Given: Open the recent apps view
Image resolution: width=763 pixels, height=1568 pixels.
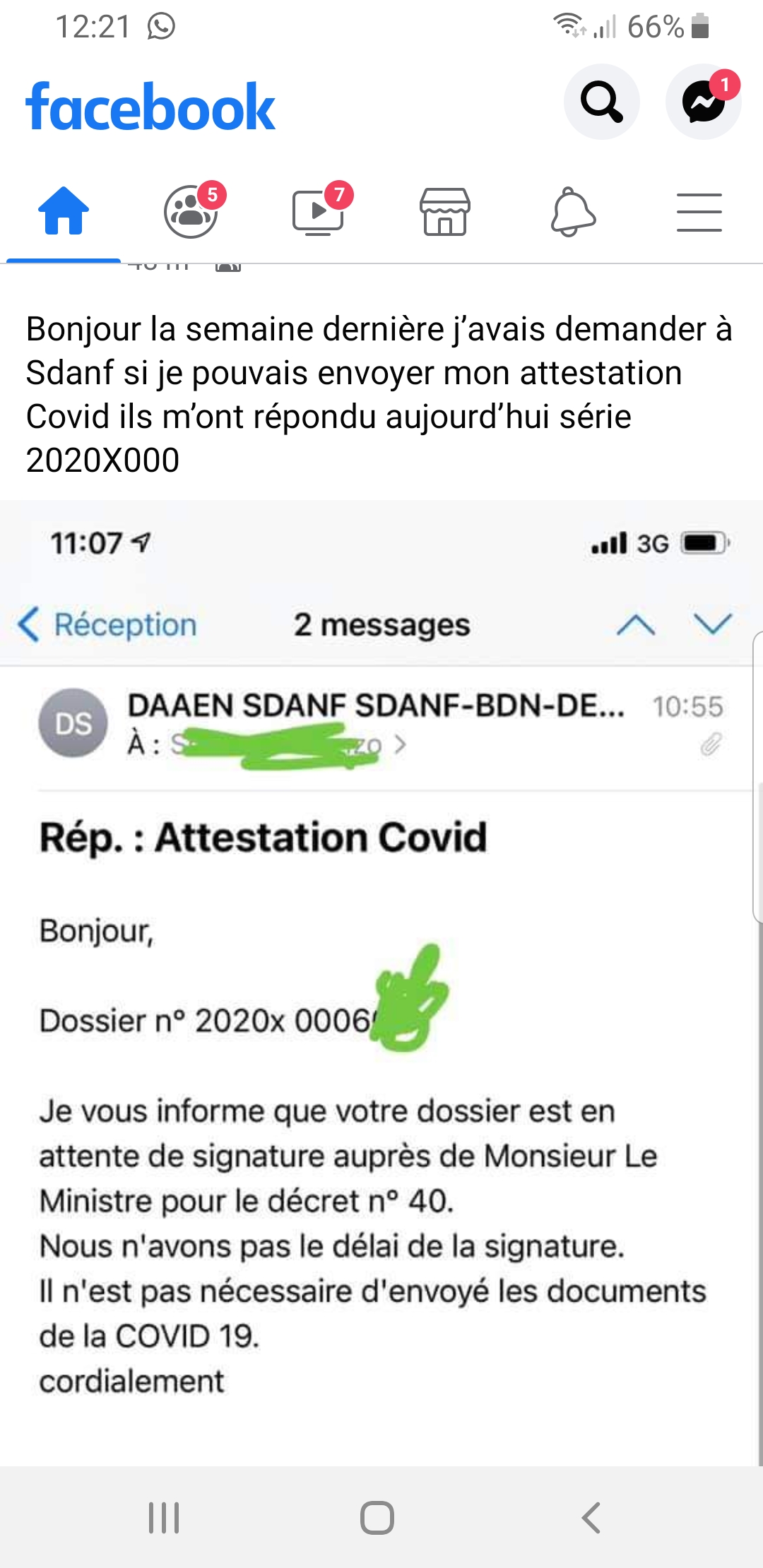Looking at the screenshot, I should (164, 1518).
